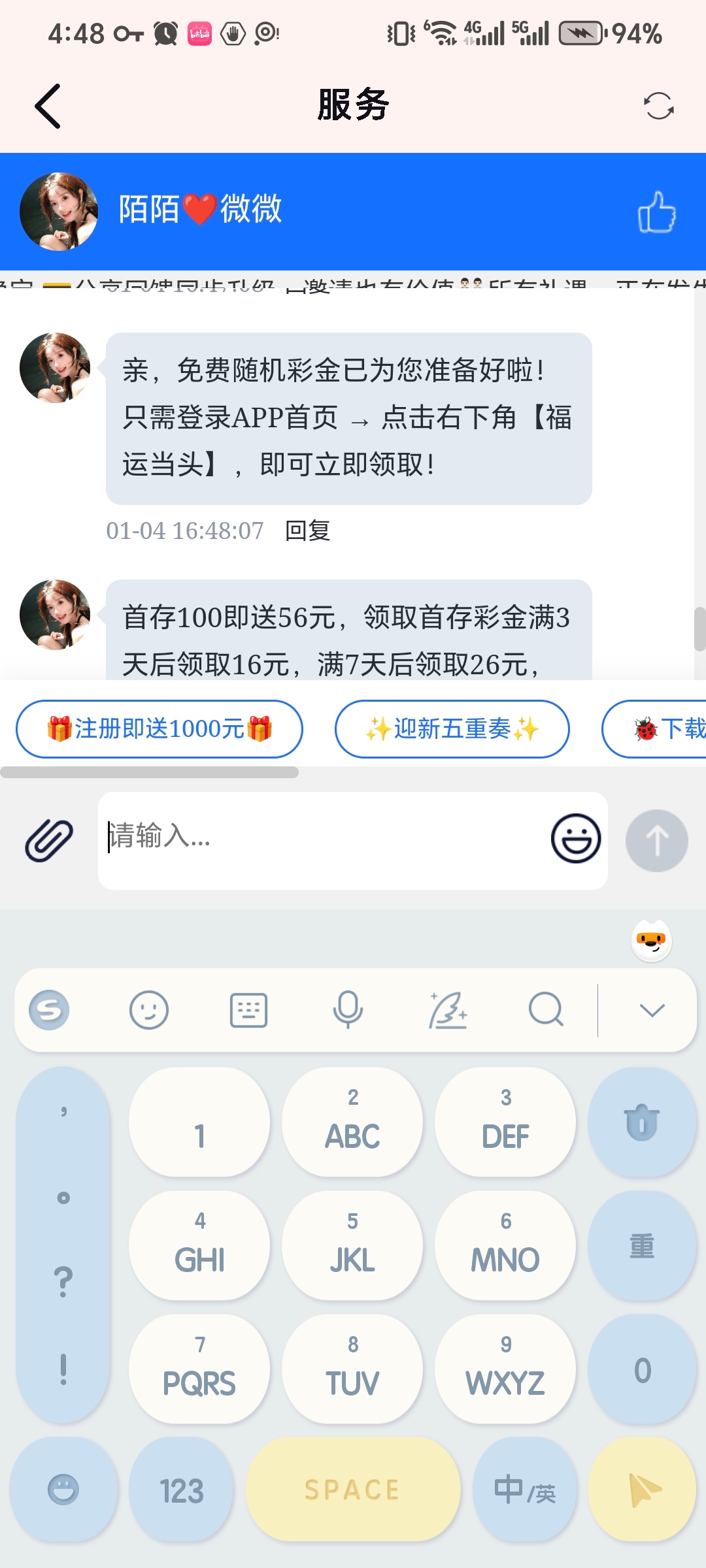
Task: Select the 注册即送1000元 quick reply chip
Action: click(160, 728)
